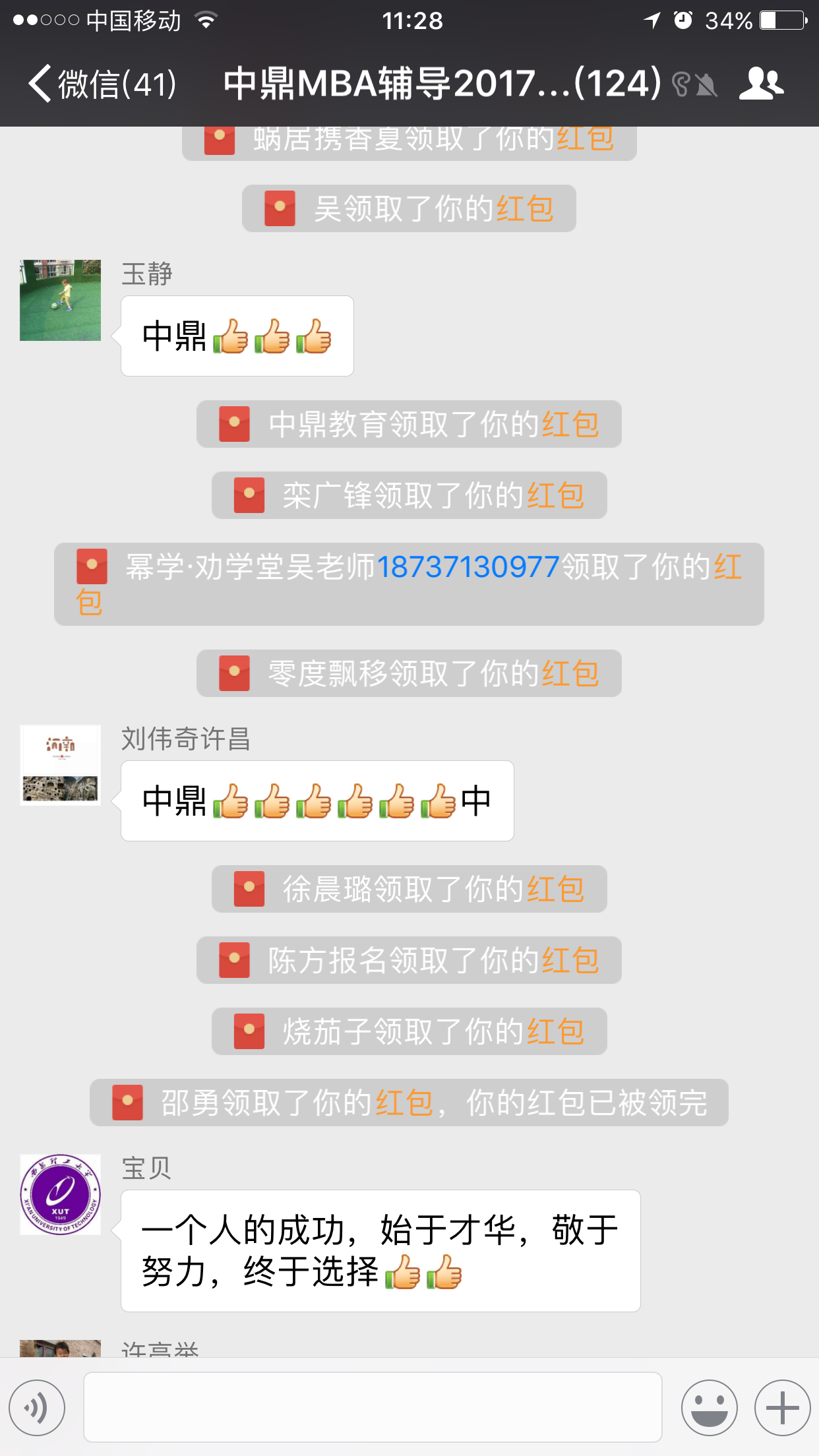Open the emoji sticker panel
Viewport: 819px width, 1456px height.
tap(709, 1408)
